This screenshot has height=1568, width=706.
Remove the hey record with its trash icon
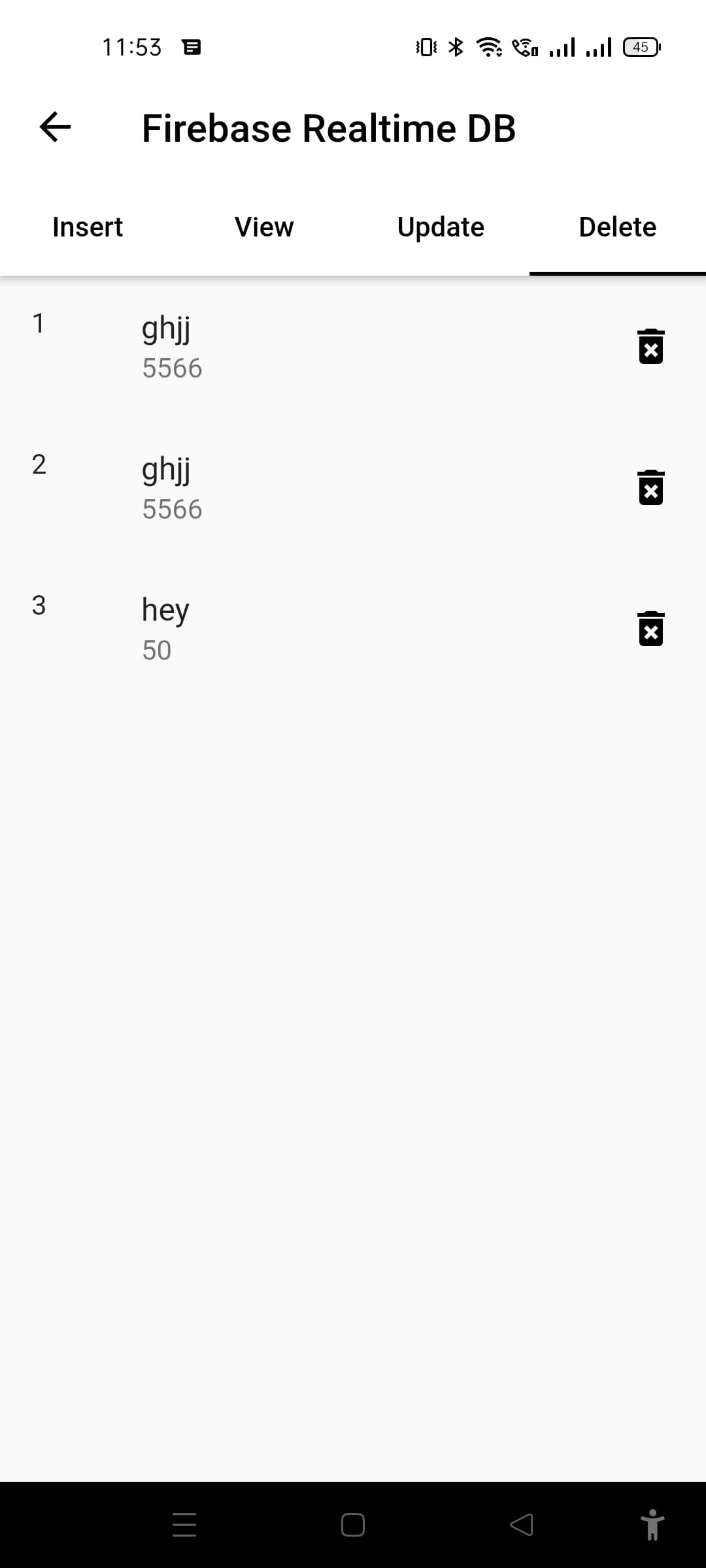650,629
